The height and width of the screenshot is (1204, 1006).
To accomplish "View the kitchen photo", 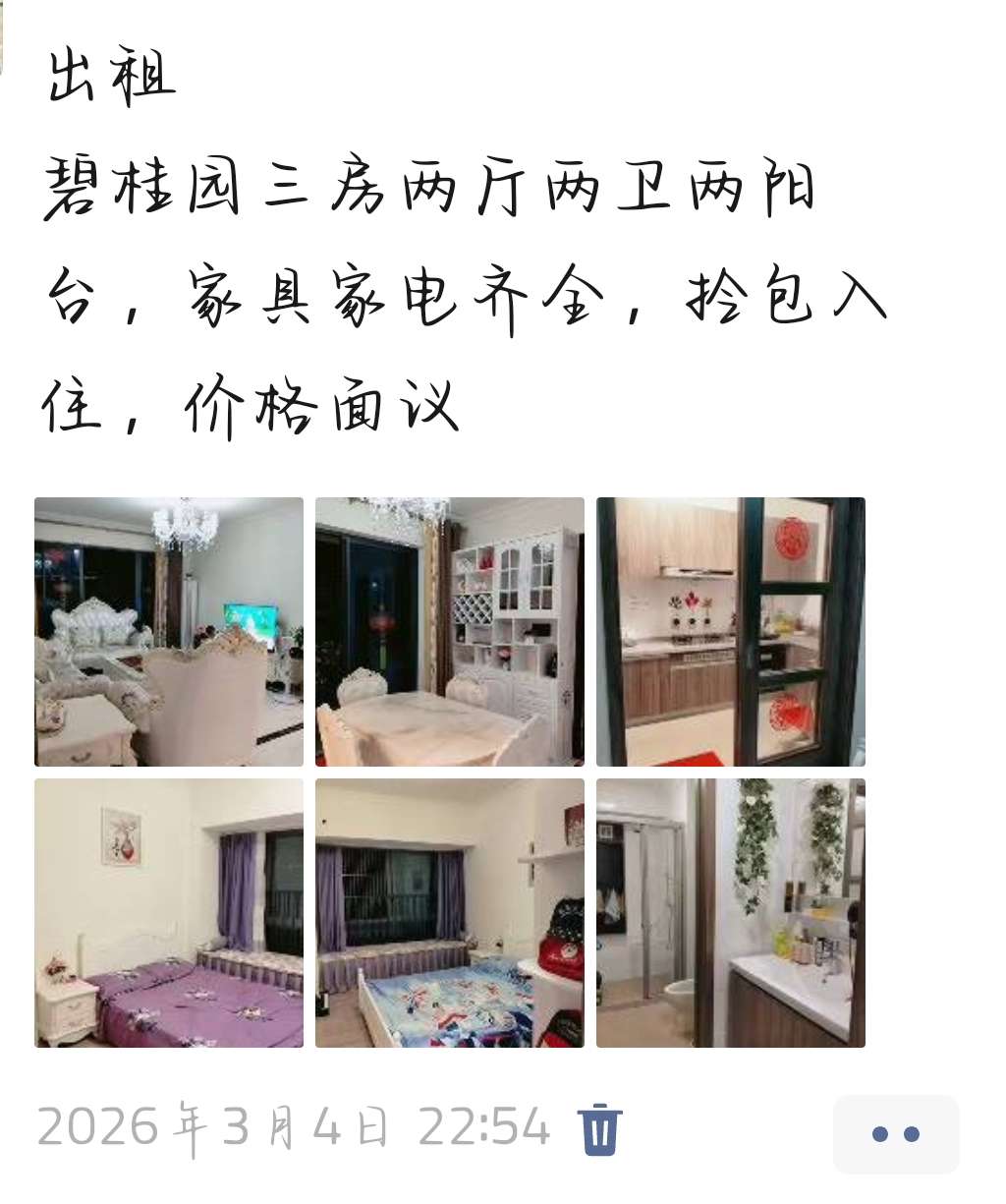I will [731, 632].
